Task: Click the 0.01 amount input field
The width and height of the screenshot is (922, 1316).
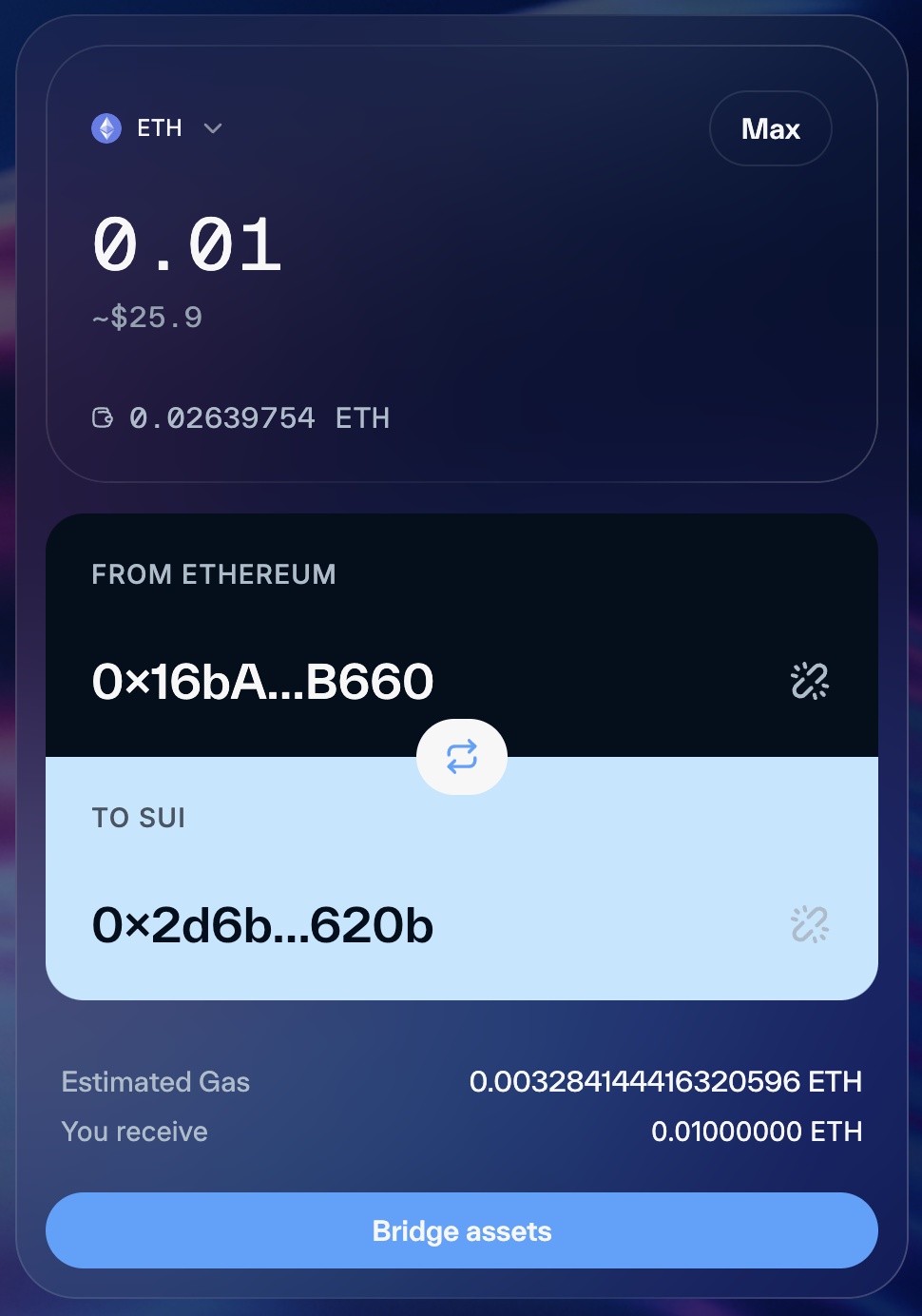Action: (x=186, y=244)
